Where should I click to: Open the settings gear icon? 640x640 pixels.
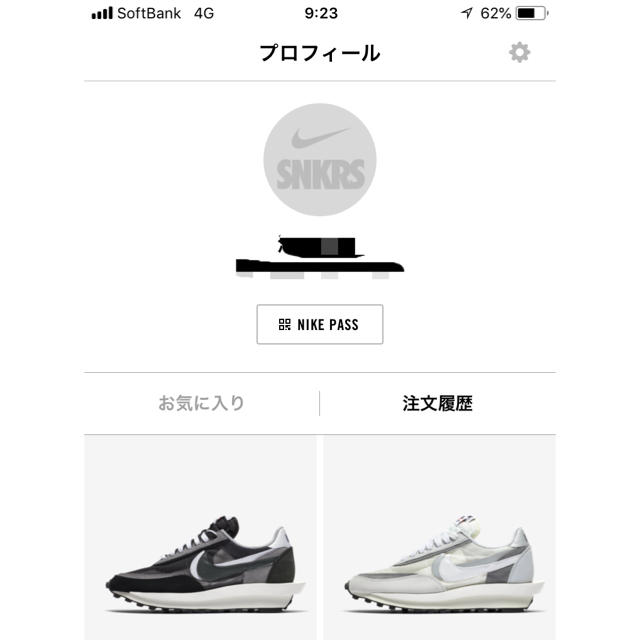(x=519, y=53)
